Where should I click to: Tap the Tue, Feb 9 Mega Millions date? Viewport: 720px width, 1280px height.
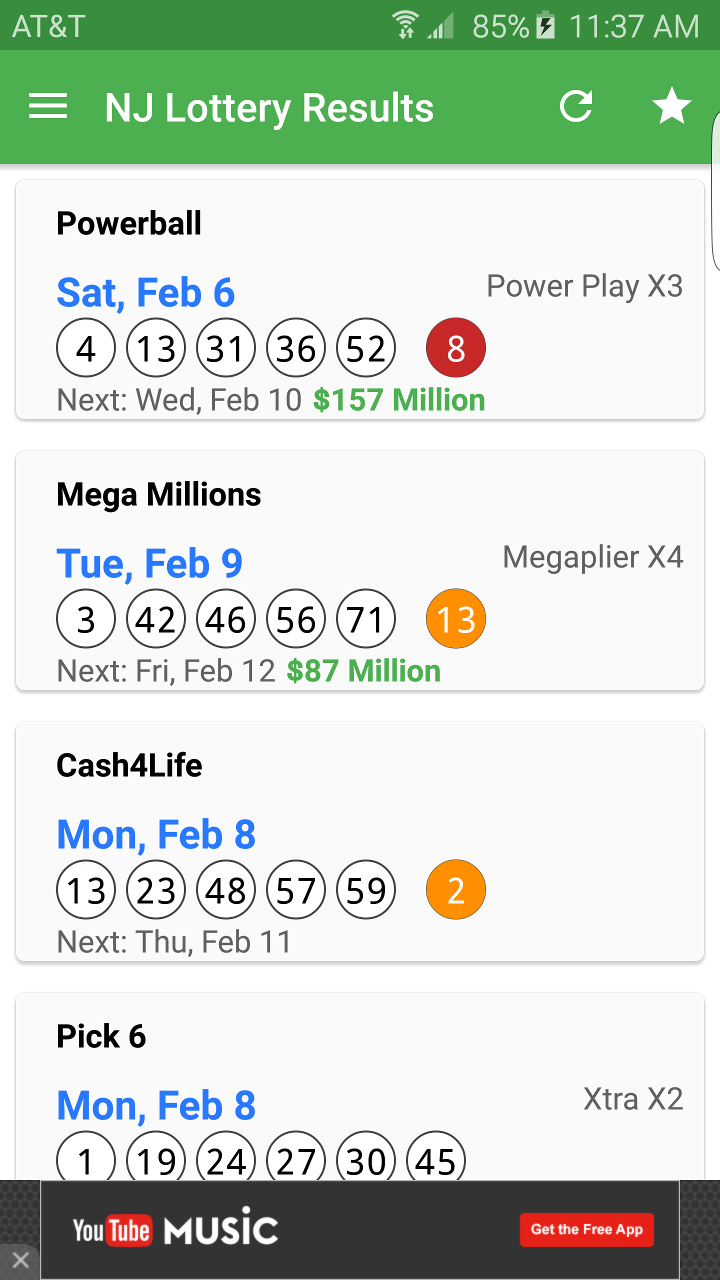click(x=149, y=564)
